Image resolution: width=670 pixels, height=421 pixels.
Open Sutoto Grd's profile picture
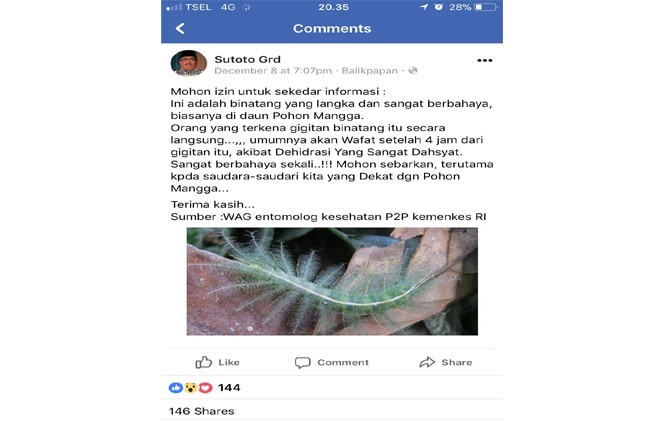[188, 63]
